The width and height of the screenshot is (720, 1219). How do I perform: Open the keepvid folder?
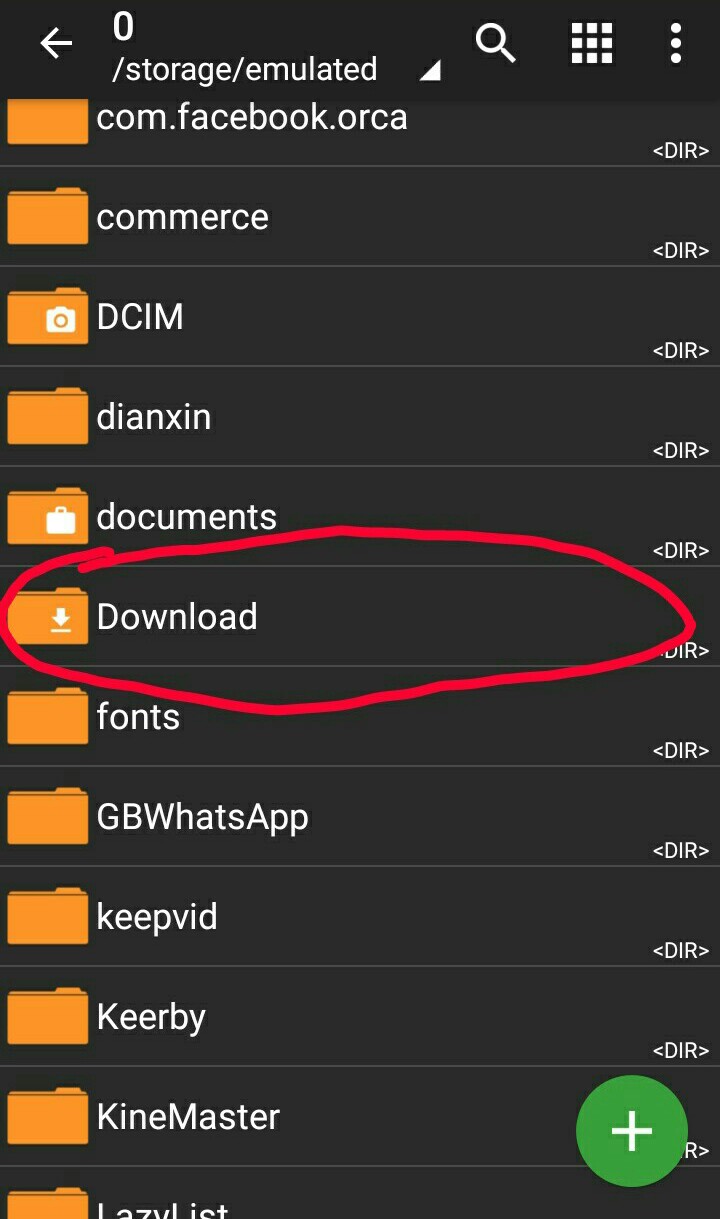click(157, 916)
